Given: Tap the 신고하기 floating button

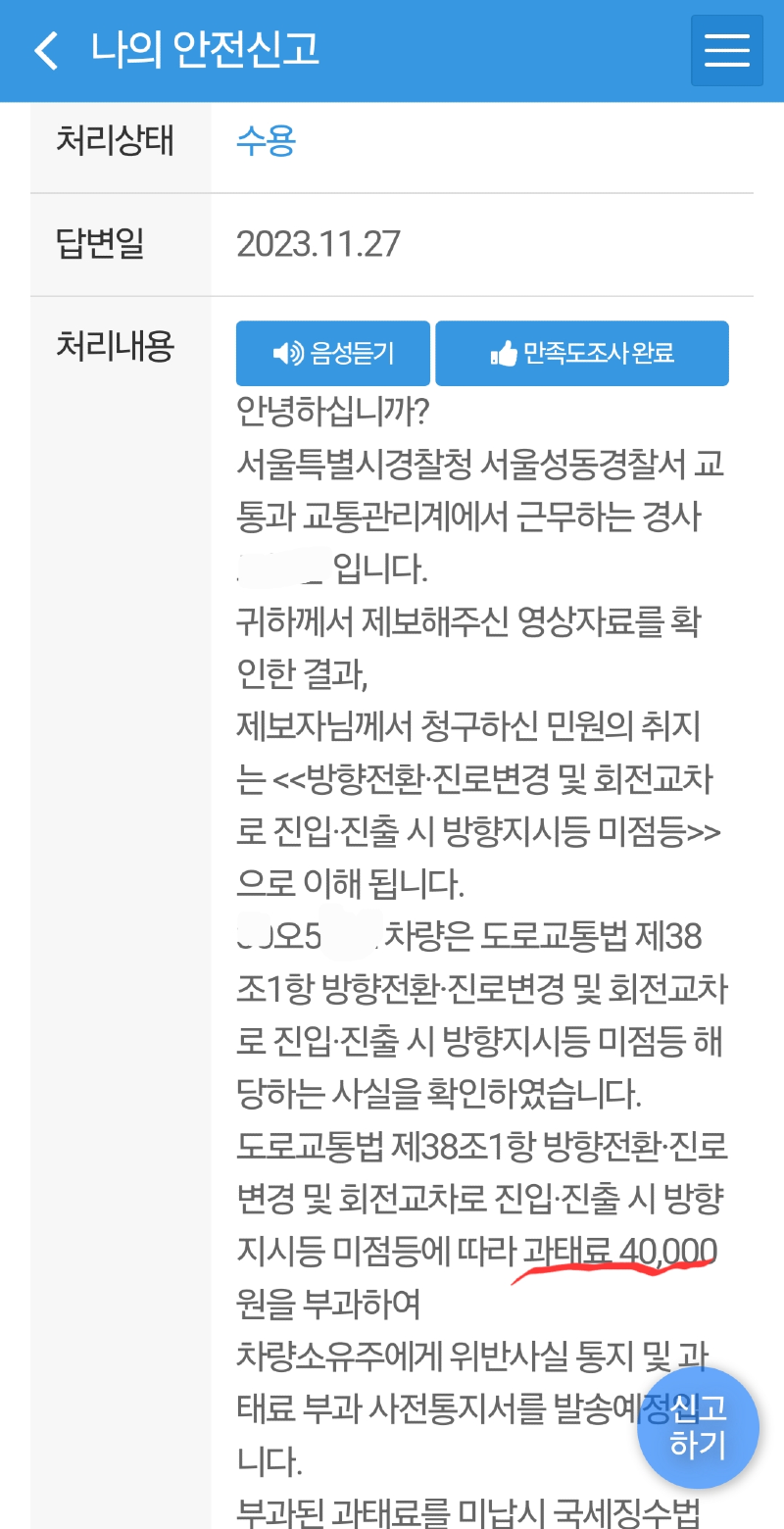Looking at the screenshot, I should tap(698, 1427).
